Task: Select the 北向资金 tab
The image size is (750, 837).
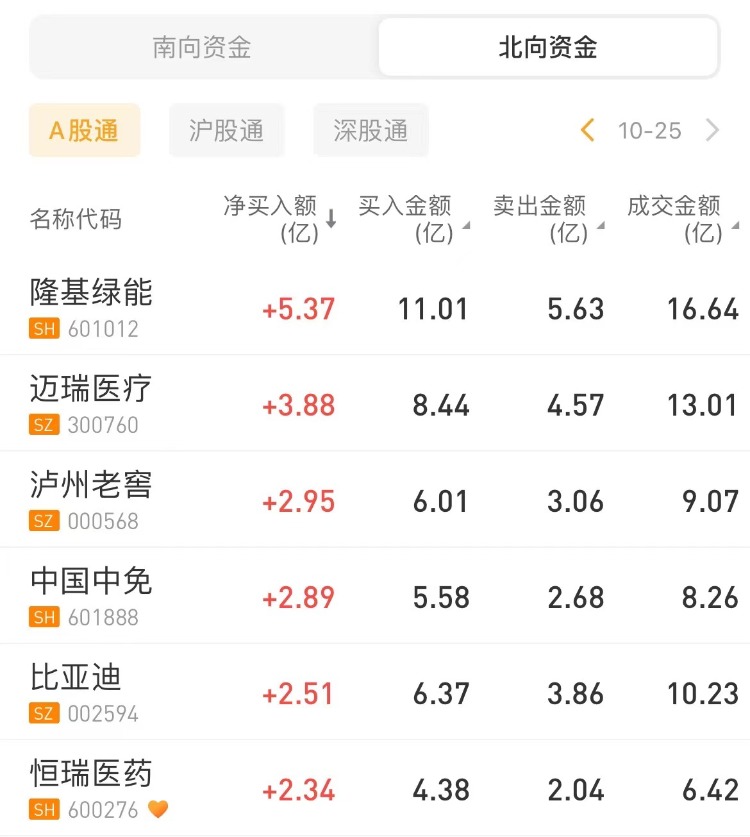Action: (x=547, y=47)
